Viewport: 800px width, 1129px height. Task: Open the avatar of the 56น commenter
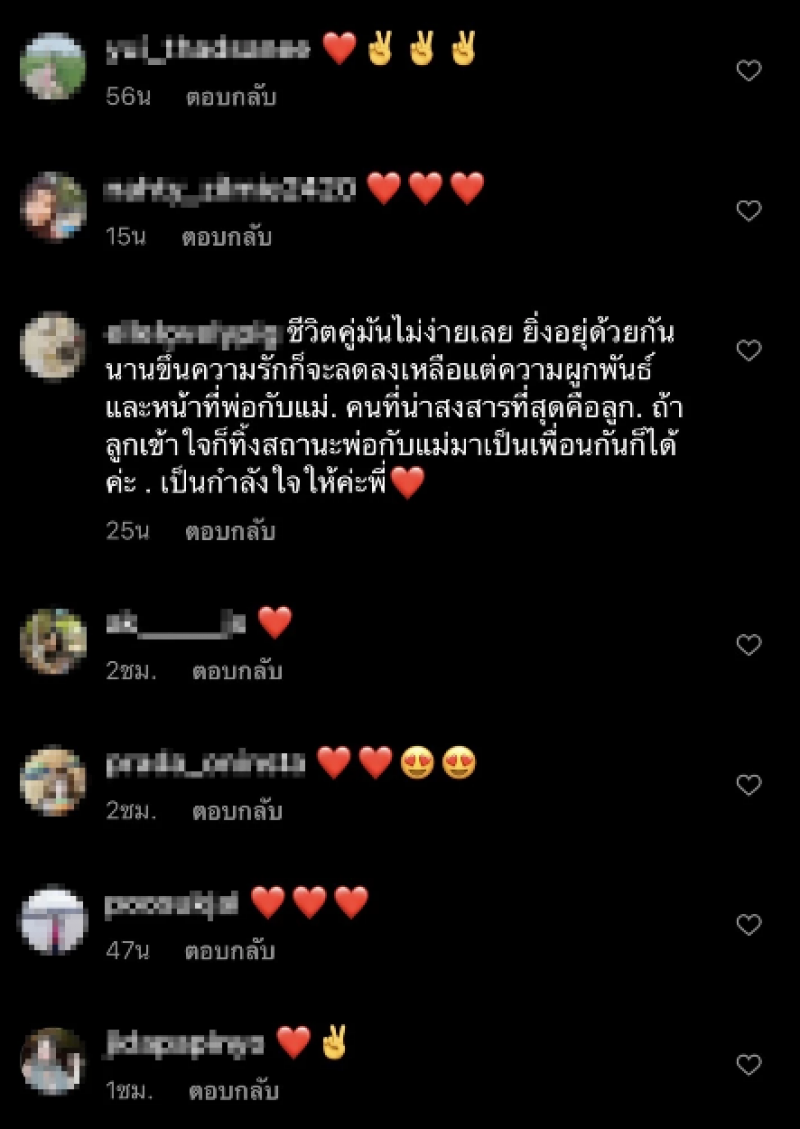click(52, 66)
